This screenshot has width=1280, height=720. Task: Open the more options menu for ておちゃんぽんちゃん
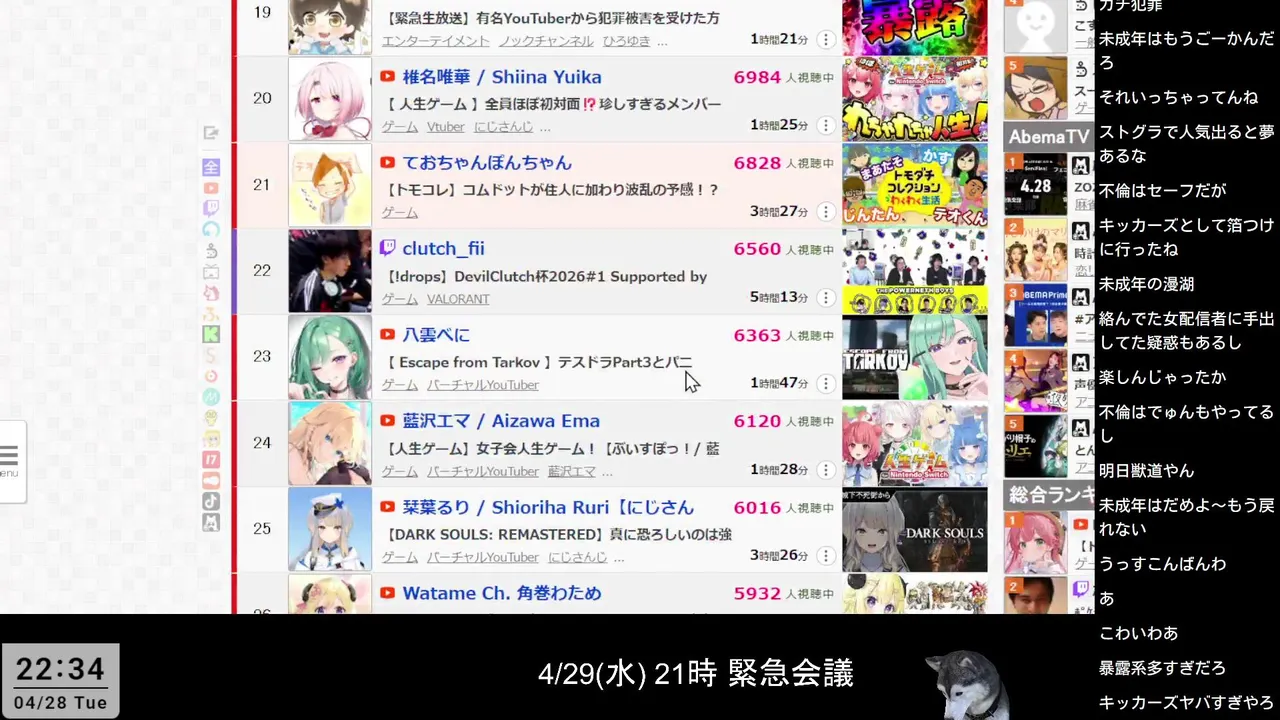[826, 211]
